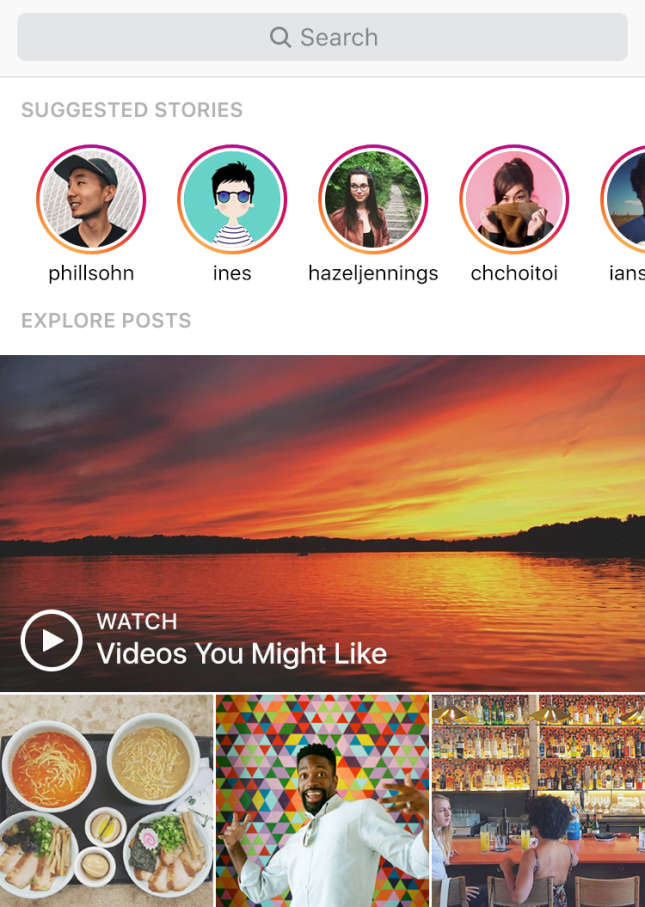Open the post with colorful triangle wall
The height and width of the screenshot is (907, 645).
[x=322, y=800]
